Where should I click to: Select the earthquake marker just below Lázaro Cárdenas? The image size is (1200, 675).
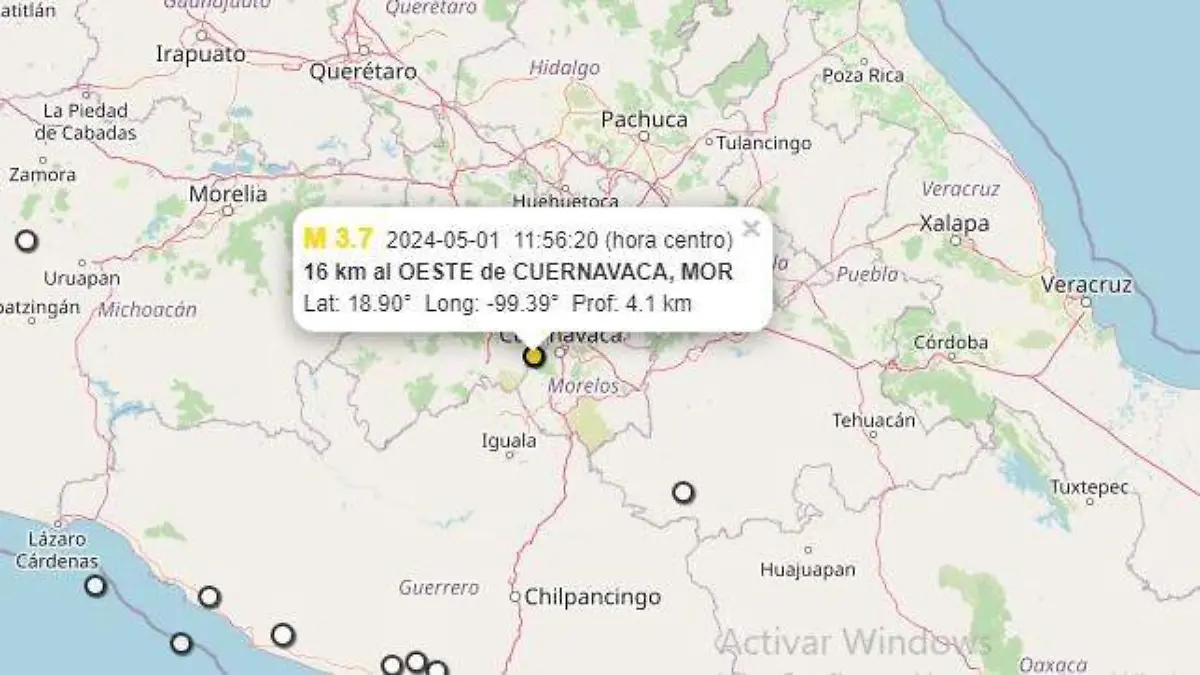[x=95, y=586]
